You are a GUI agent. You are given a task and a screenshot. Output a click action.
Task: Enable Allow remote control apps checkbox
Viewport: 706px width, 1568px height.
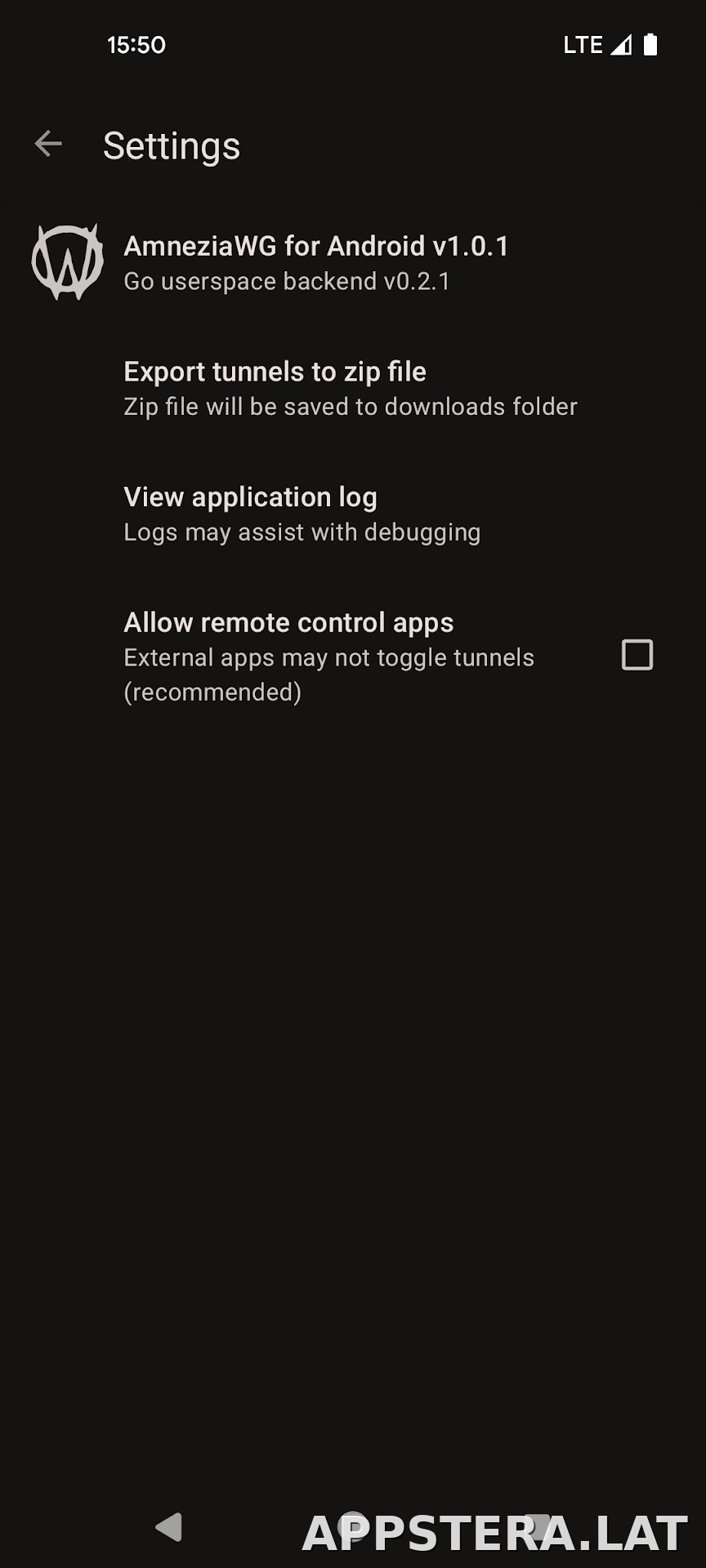coord(637,655)
